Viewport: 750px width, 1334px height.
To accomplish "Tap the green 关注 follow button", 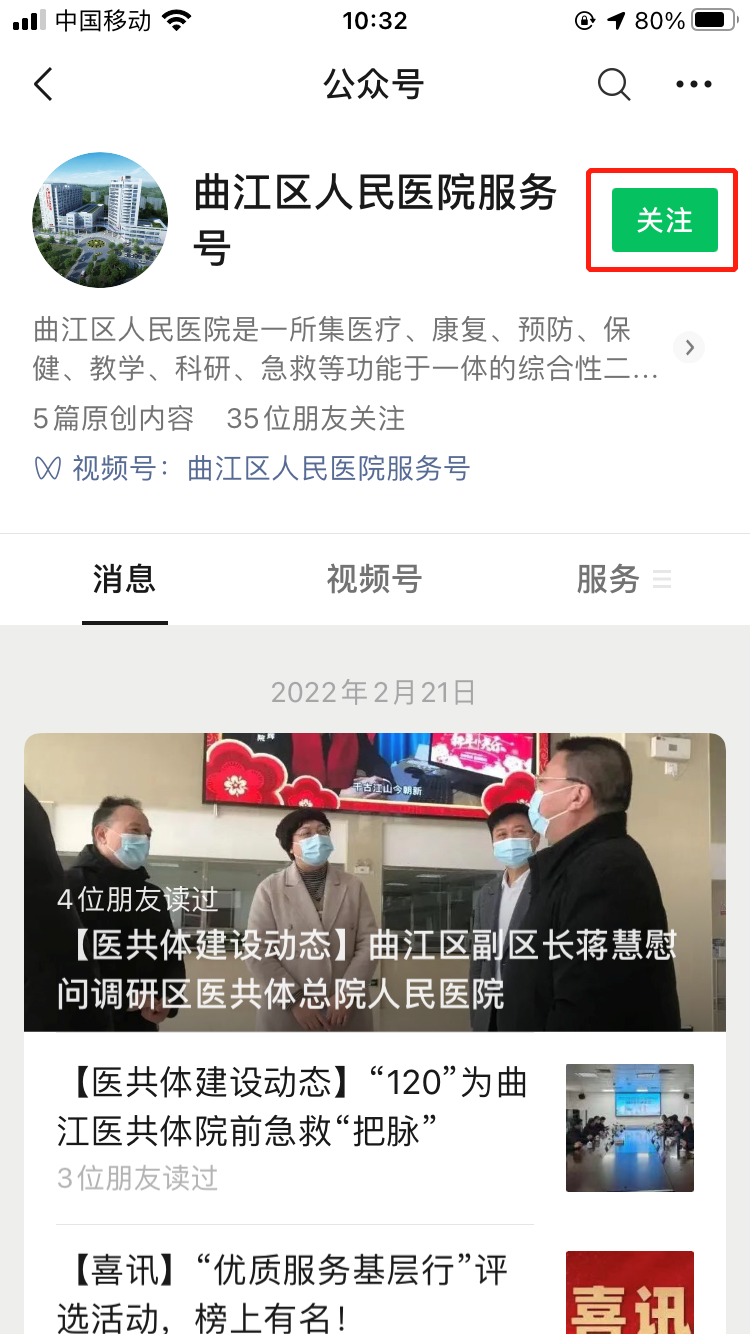I will tap(664, 220).
